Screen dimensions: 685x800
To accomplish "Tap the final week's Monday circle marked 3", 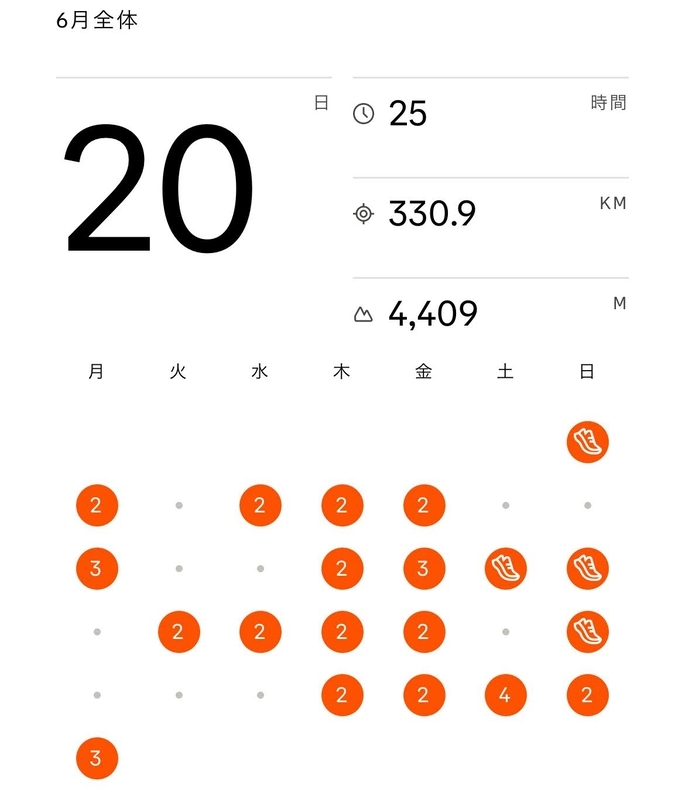I will (x=97, y=758).
